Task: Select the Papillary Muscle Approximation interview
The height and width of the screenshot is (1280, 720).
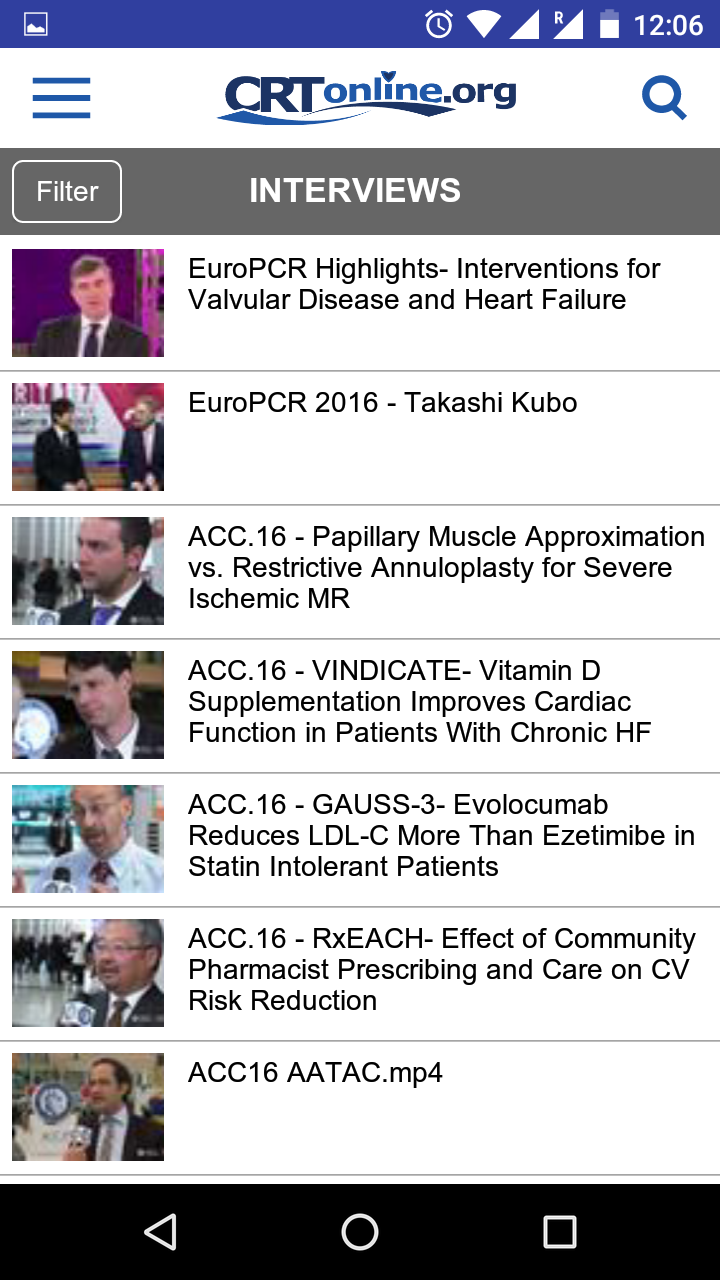Action: tap(445, 568)
